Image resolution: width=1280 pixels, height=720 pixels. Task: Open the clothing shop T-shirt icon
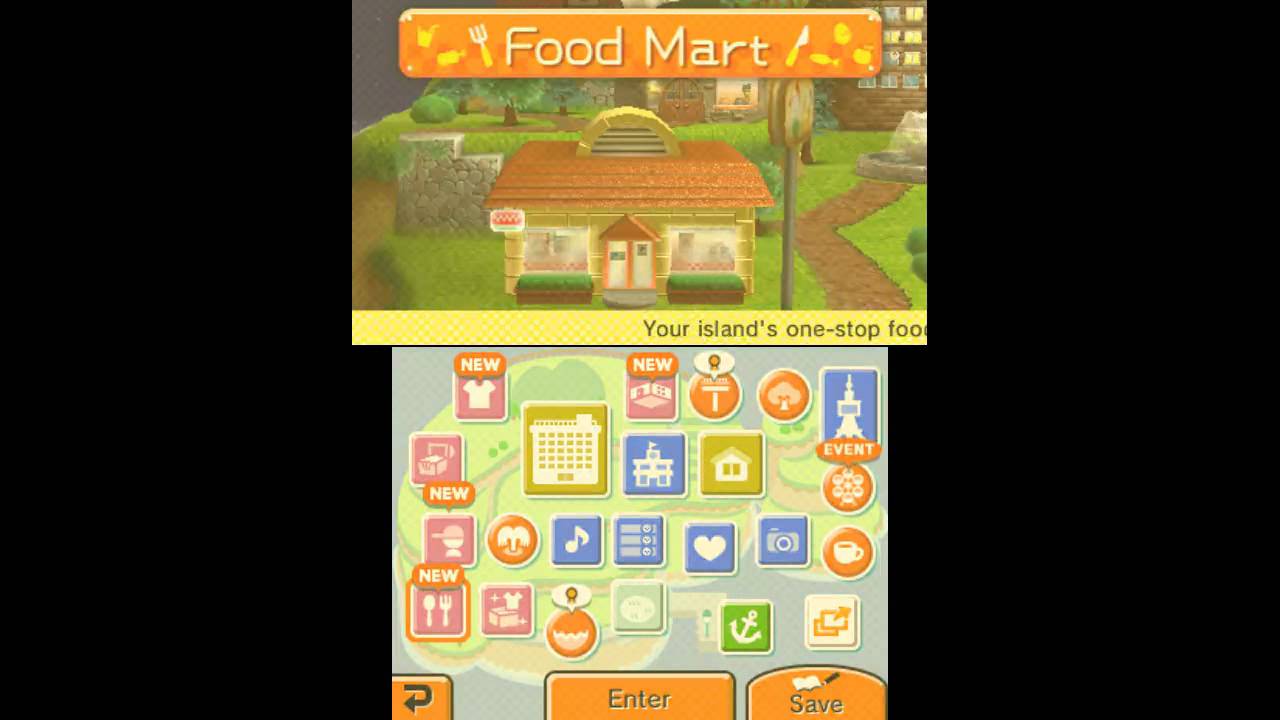[480, 394]
